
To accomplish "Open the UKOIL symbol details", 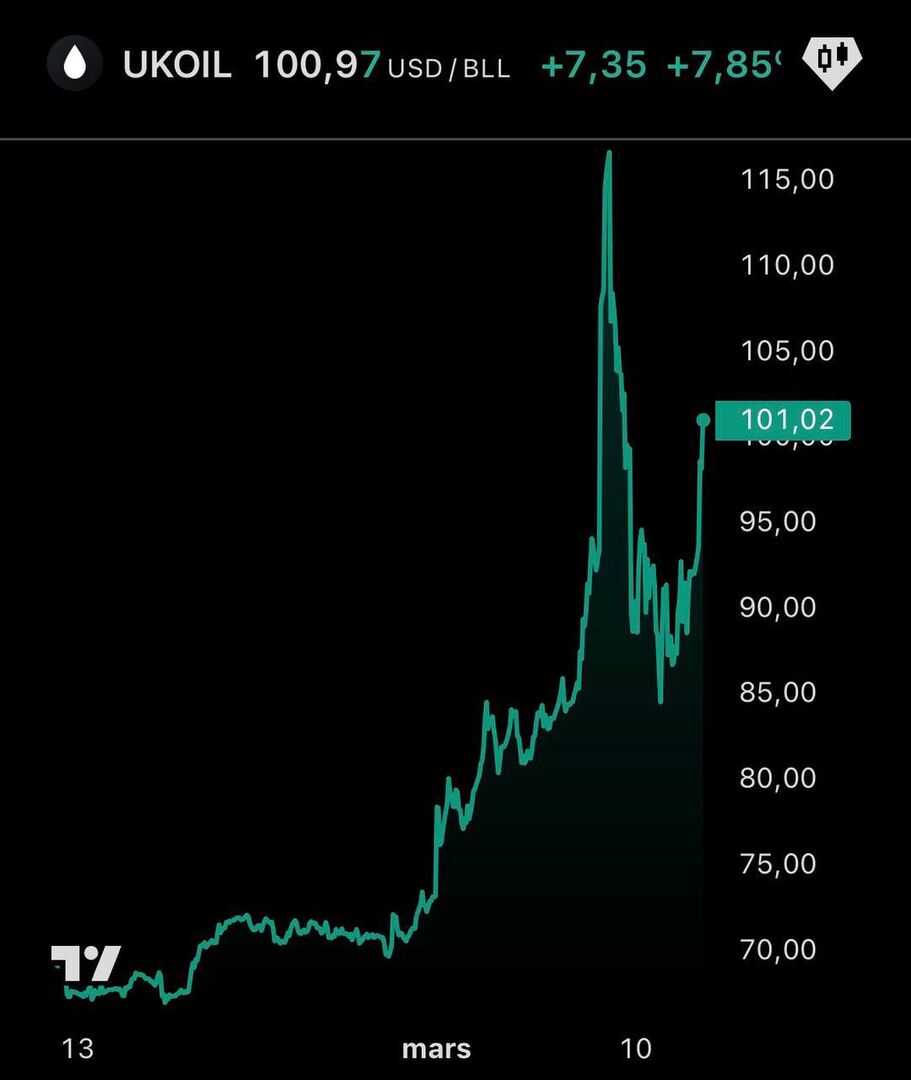I will 176,66.
